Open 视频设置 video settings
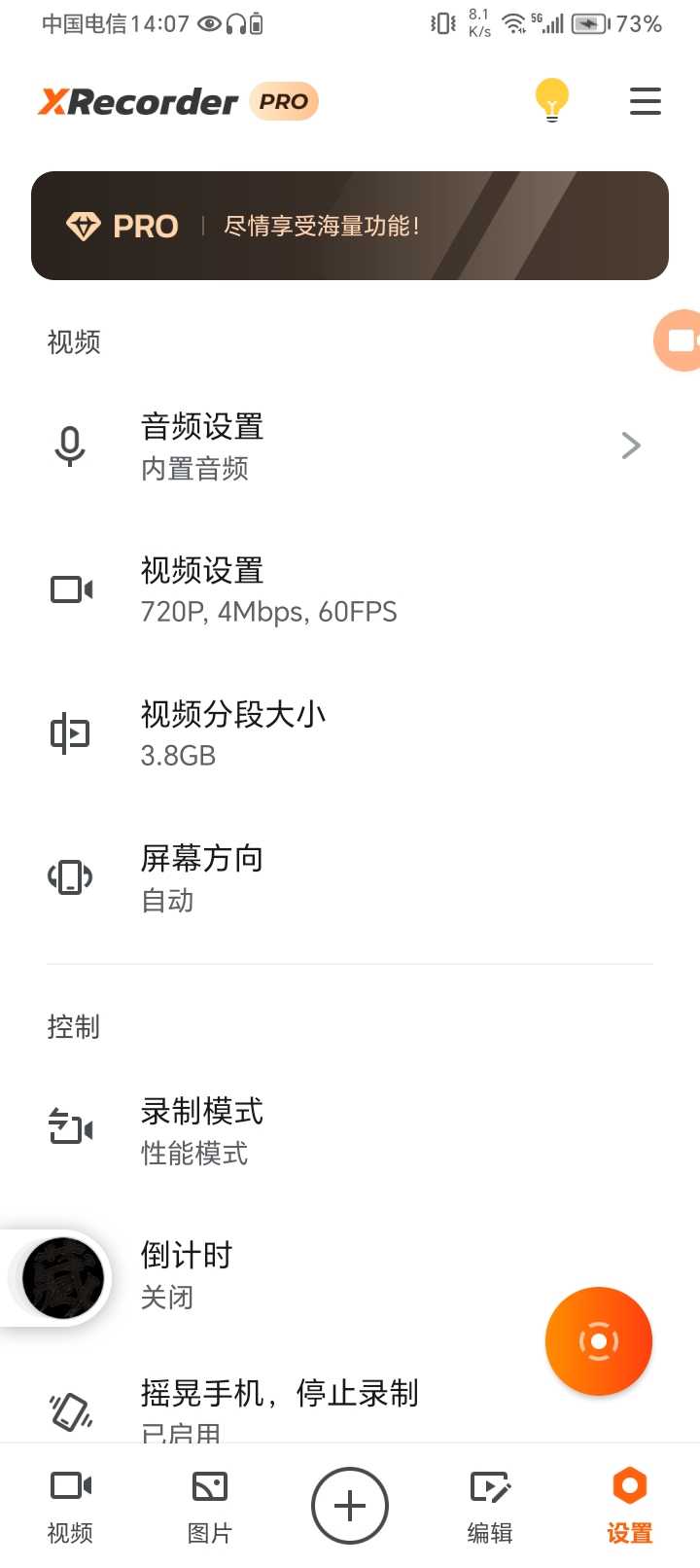Screen dimensions: 700x1568 [x=350, y=589]
